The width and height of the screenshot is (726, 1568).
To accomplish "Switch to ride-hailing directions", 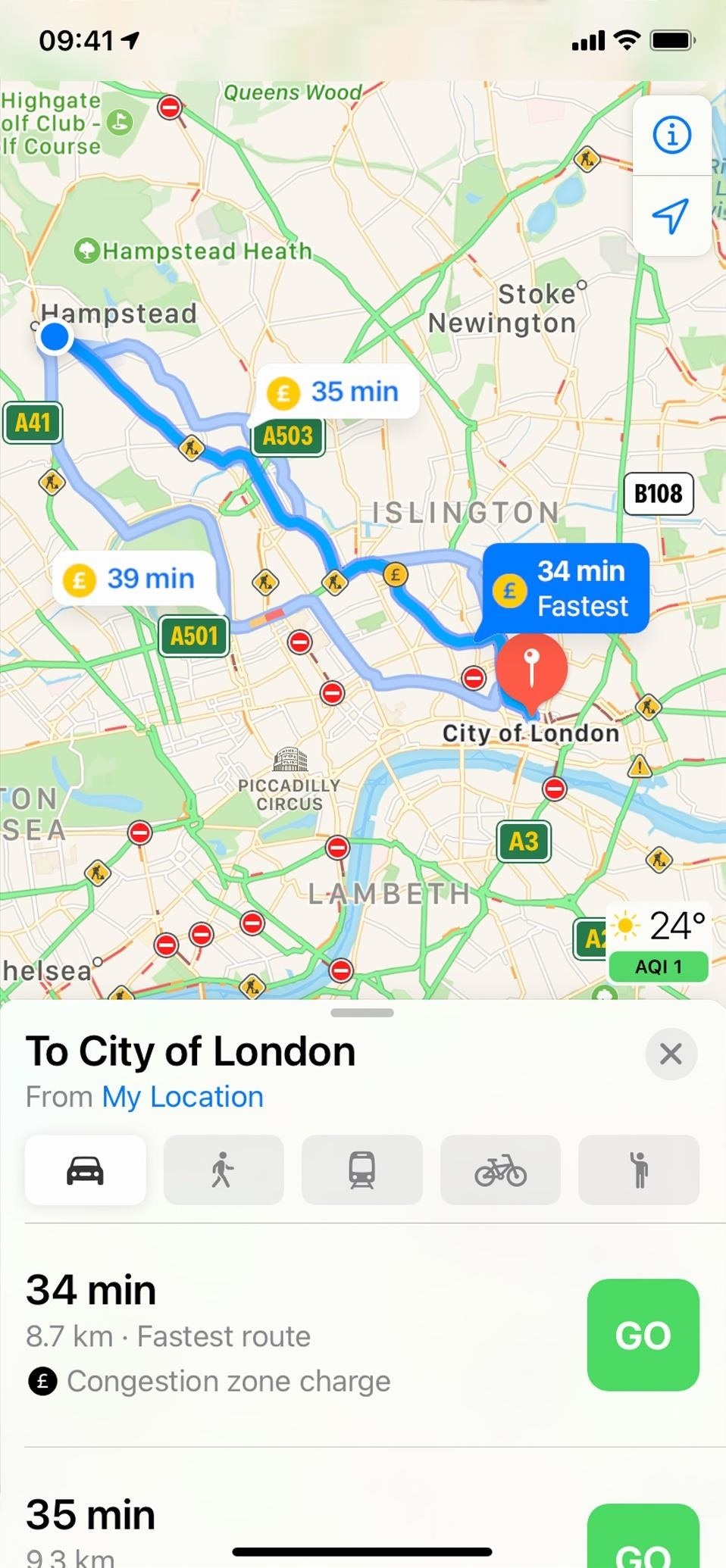I will pos(639,1170).
